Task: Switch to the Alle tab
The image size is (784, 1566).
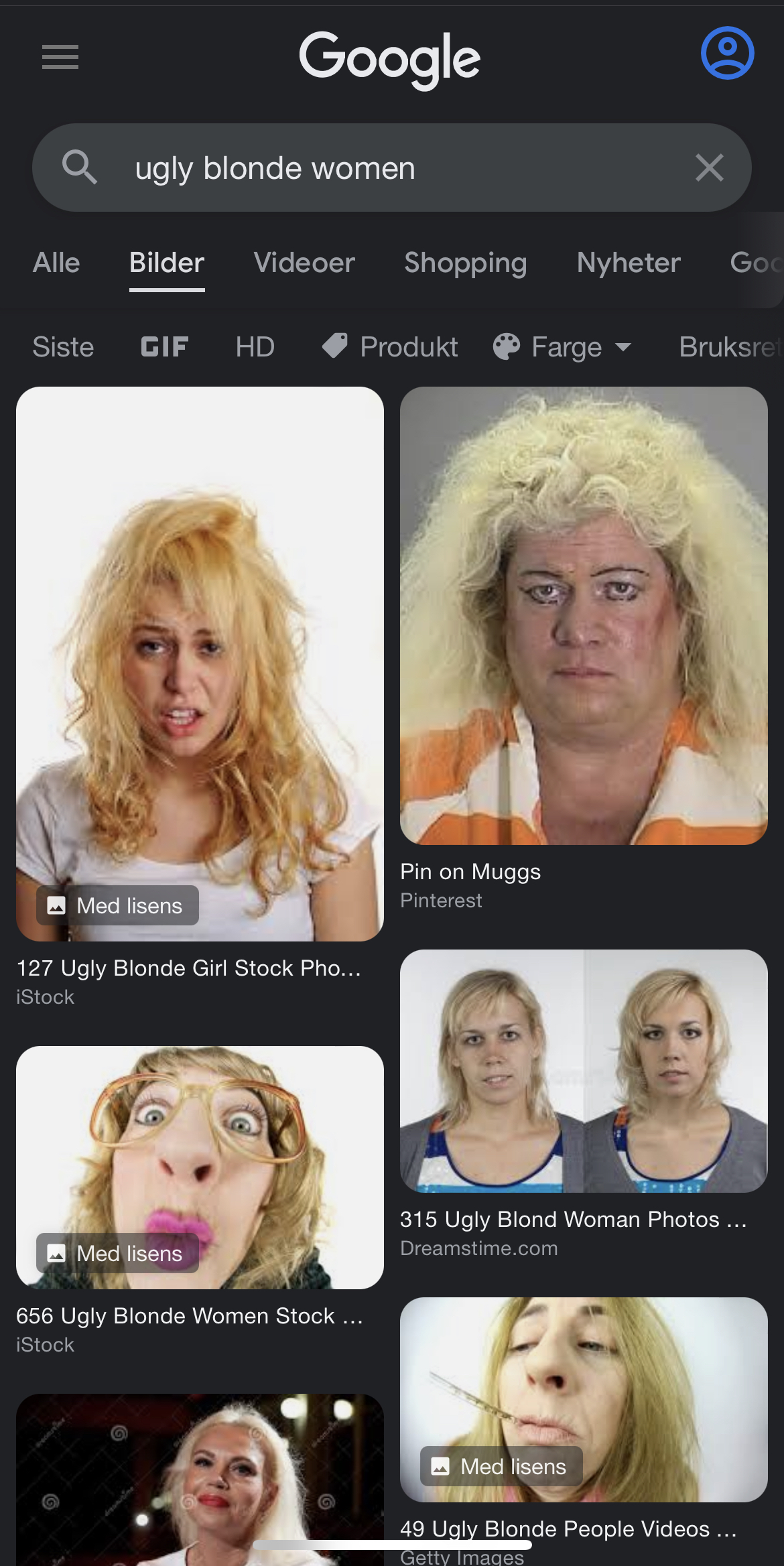Action: point(56,263)
